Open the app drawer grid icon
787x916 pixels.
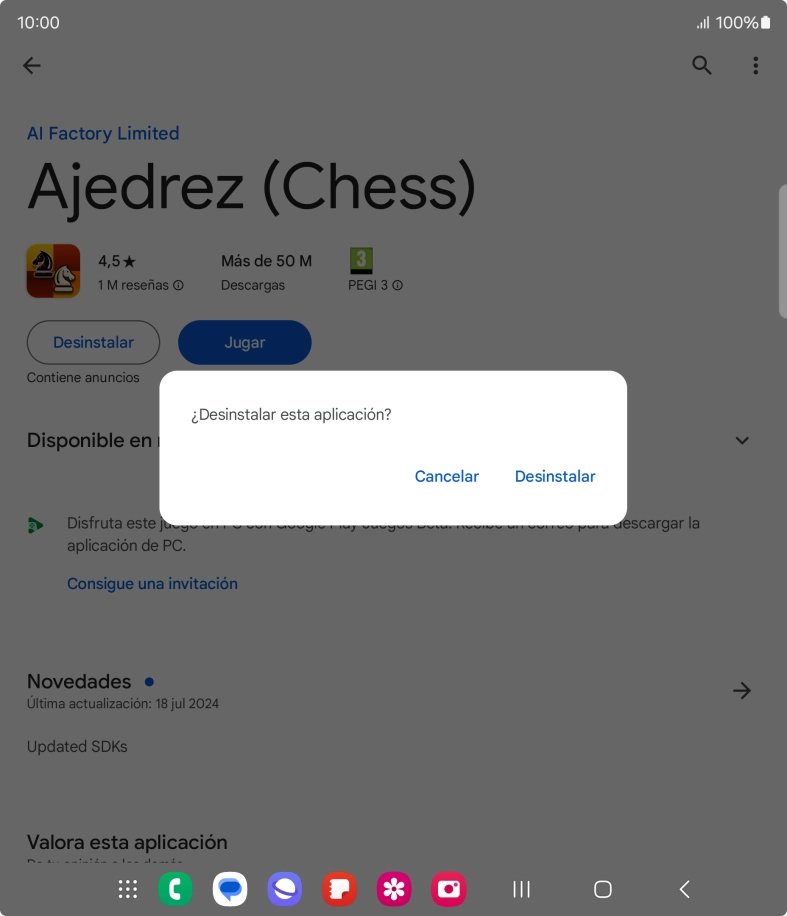[x=127, y=889]
